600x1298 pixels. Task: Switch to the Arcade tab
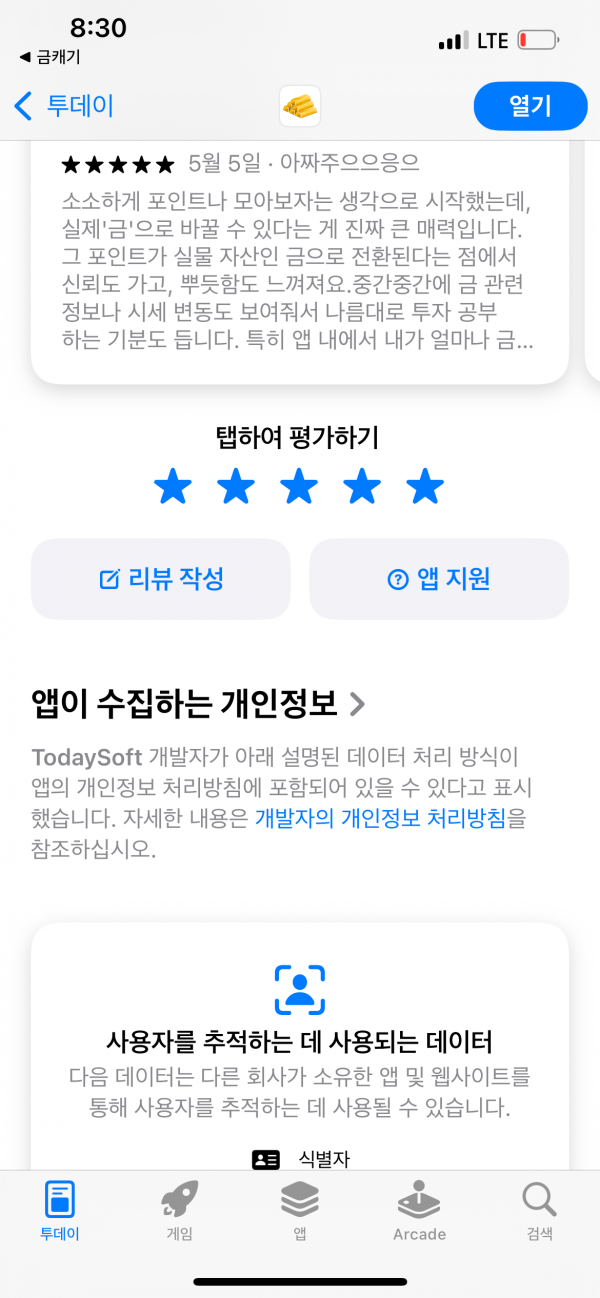coord(420,1210)
